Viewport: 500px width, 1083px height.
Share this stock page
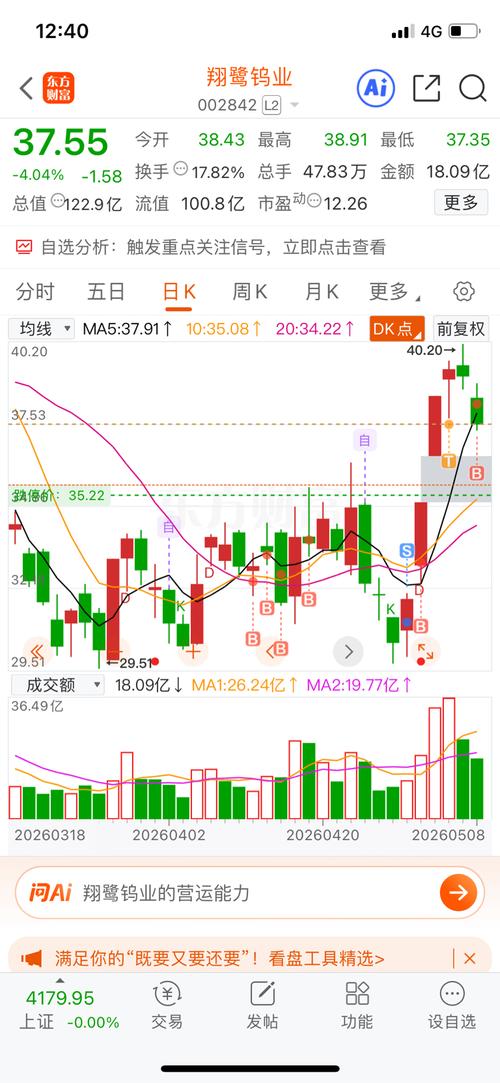click(426, 88)
